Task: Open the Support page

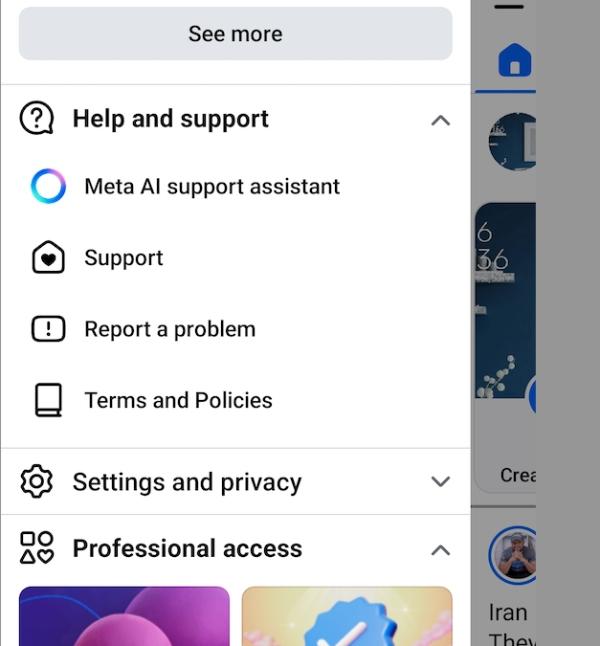Action: click(x=124, y=258)
